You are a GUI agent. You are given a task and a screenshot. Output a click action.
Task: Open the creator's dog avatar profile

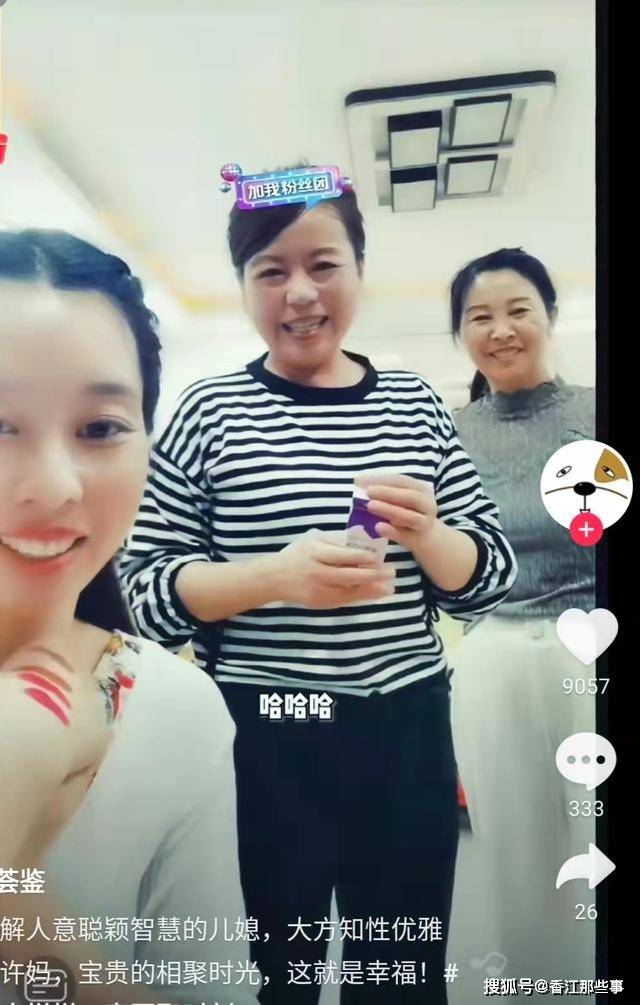coord(586,483)
